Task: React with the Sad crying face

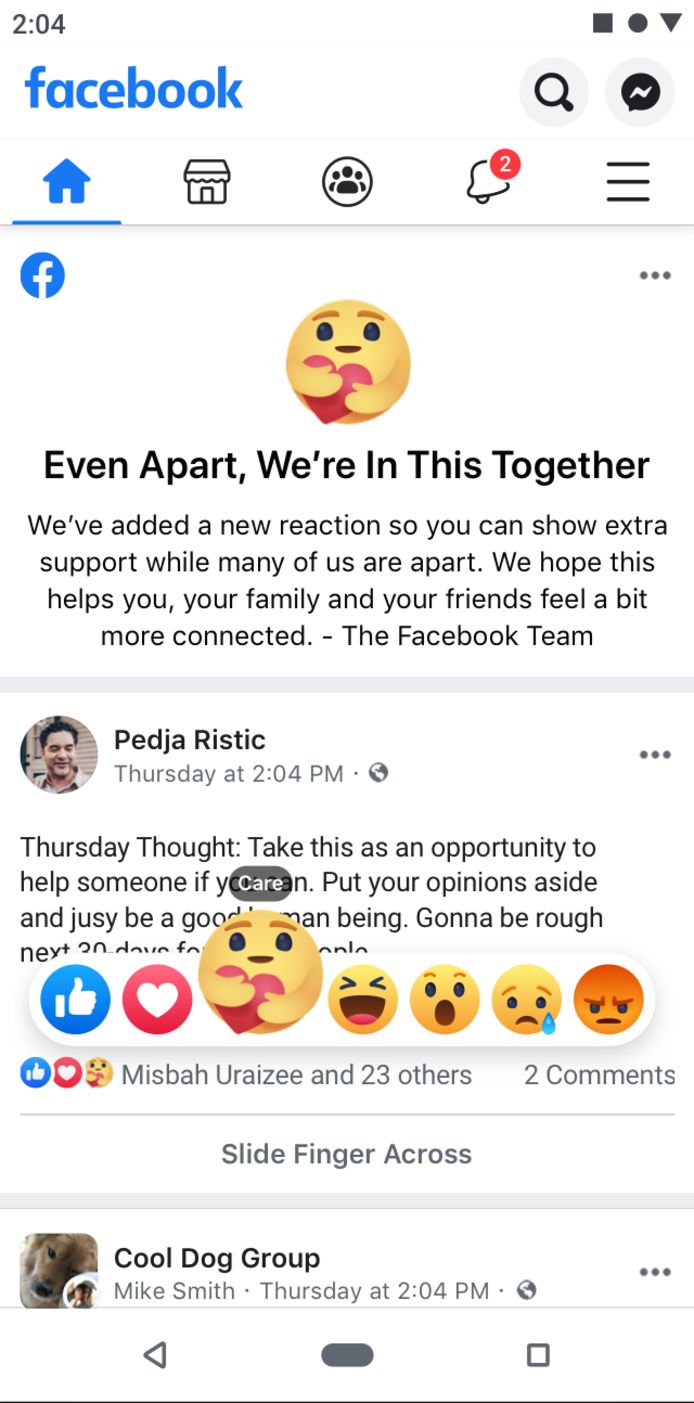Action: pos(527,999)
